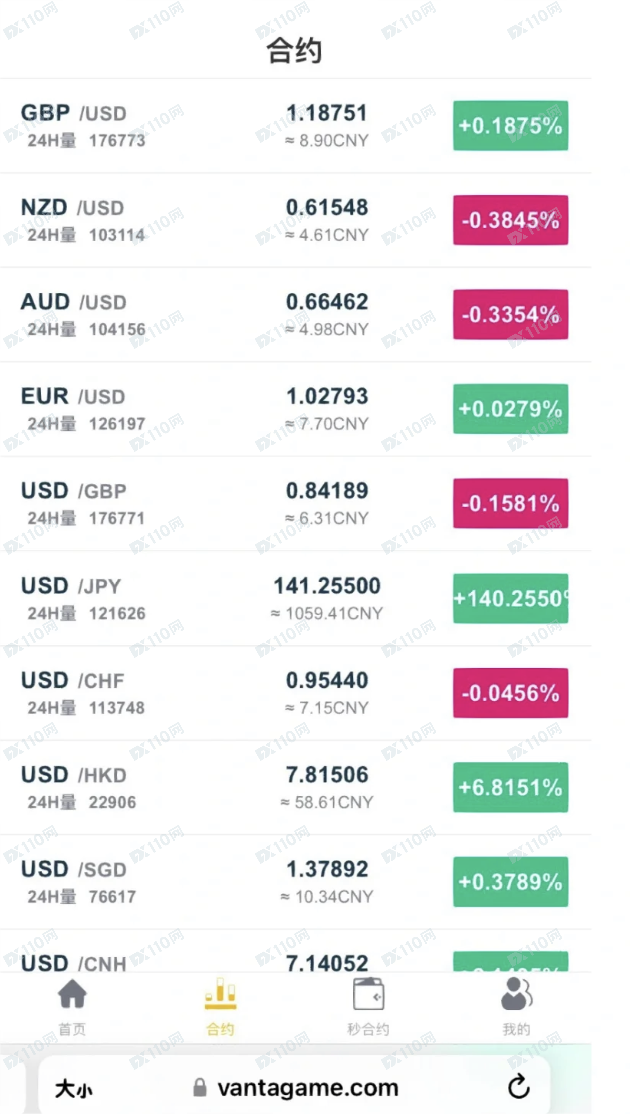Screen dimensions: 630x1114
Task: Open the 大小 text size menu
Action: pos(74,1088)
